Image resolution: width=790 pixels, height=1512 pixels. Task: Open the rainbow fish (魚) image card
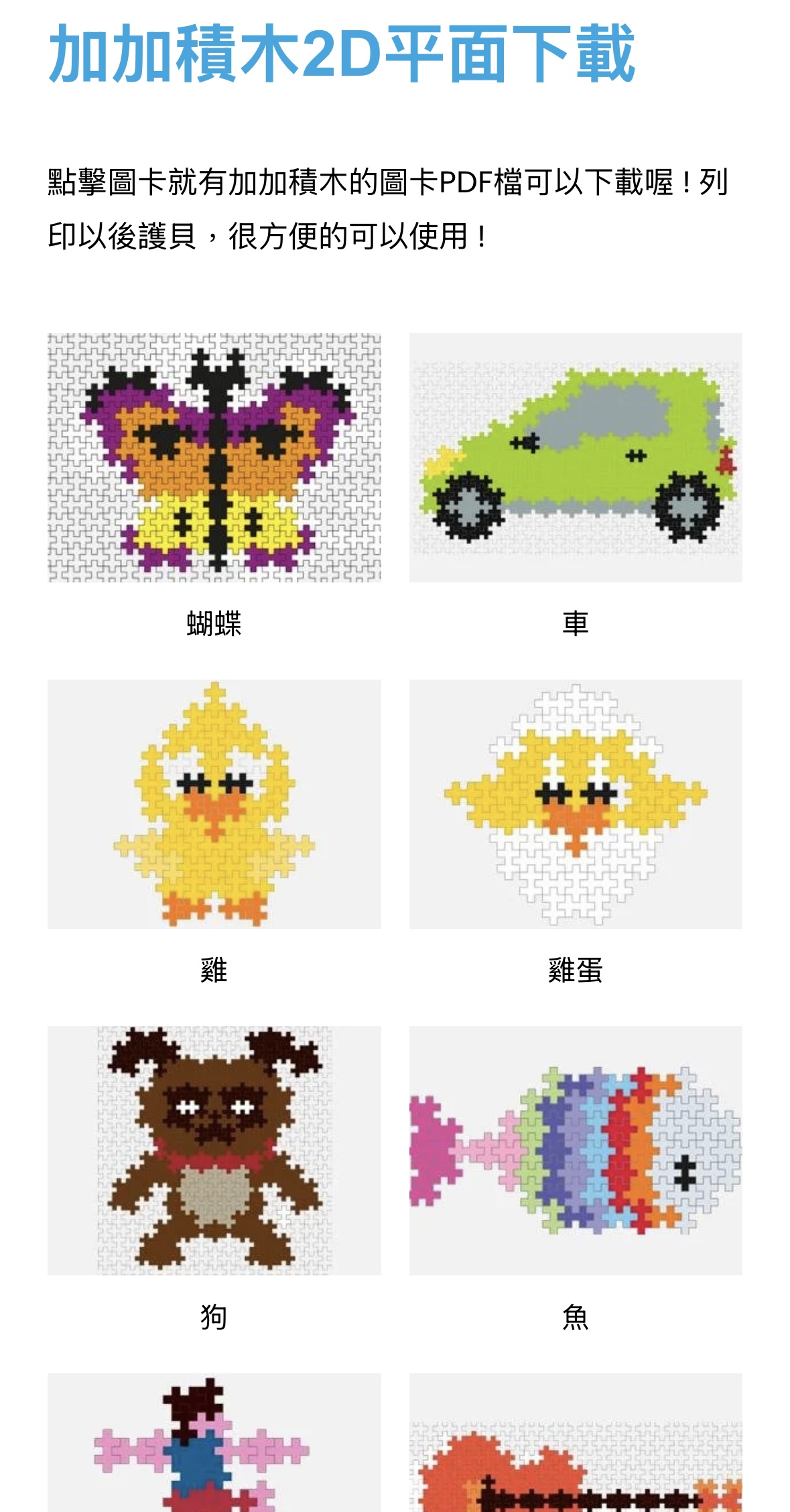[576, 1150]
